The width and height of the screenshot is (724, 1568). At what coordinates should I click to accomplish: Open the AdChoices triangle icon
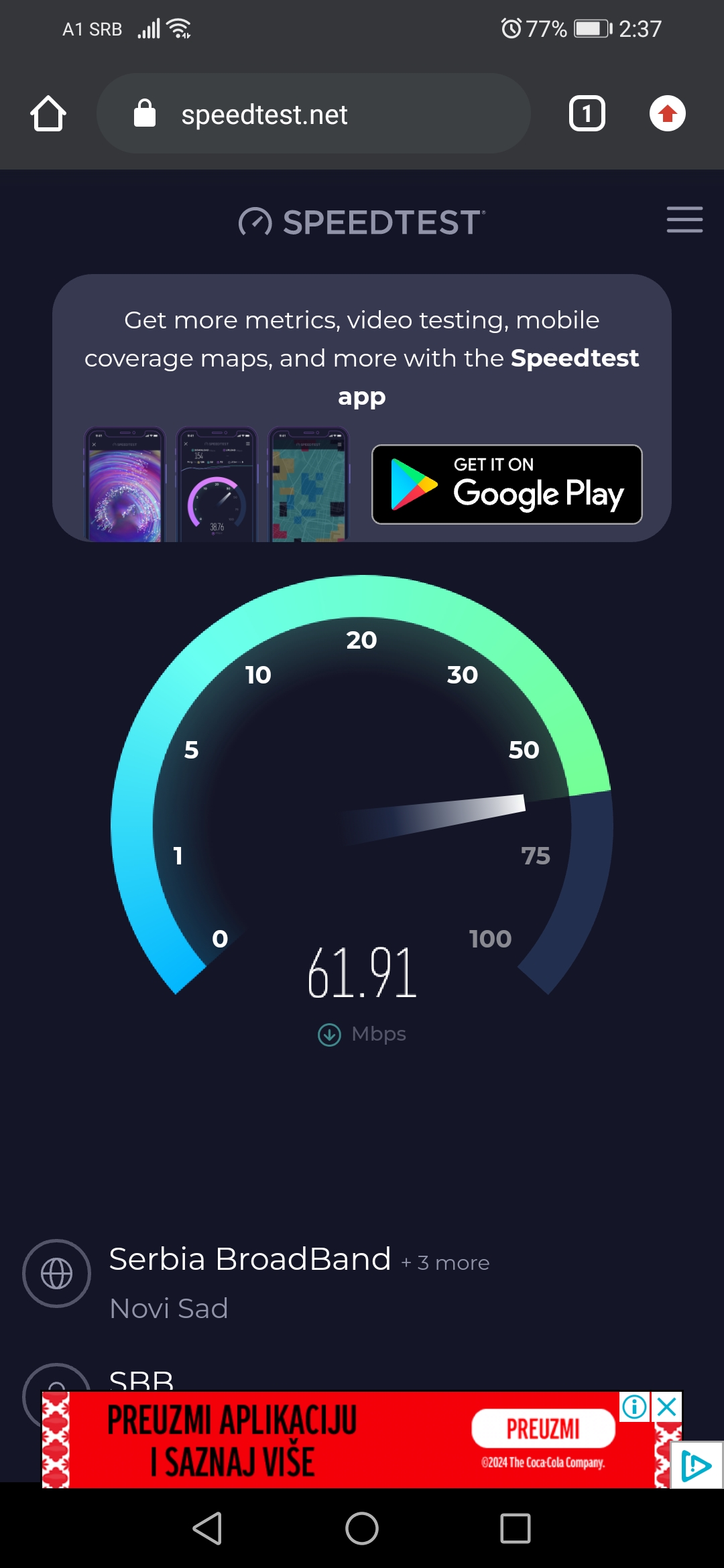697,1466
